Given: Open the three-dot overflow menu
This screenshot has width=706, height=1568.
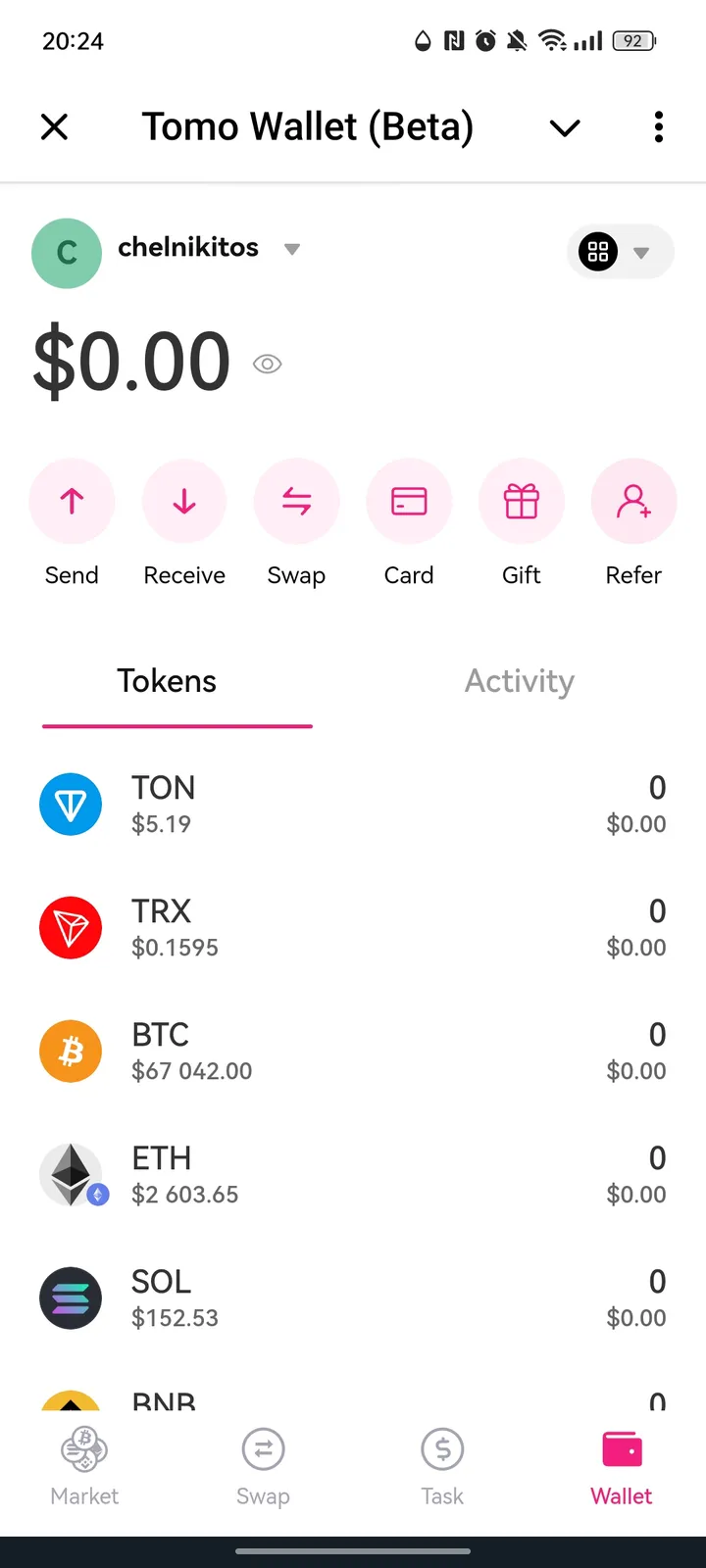Looking at the screenshot, I should (x=658, y=127).
